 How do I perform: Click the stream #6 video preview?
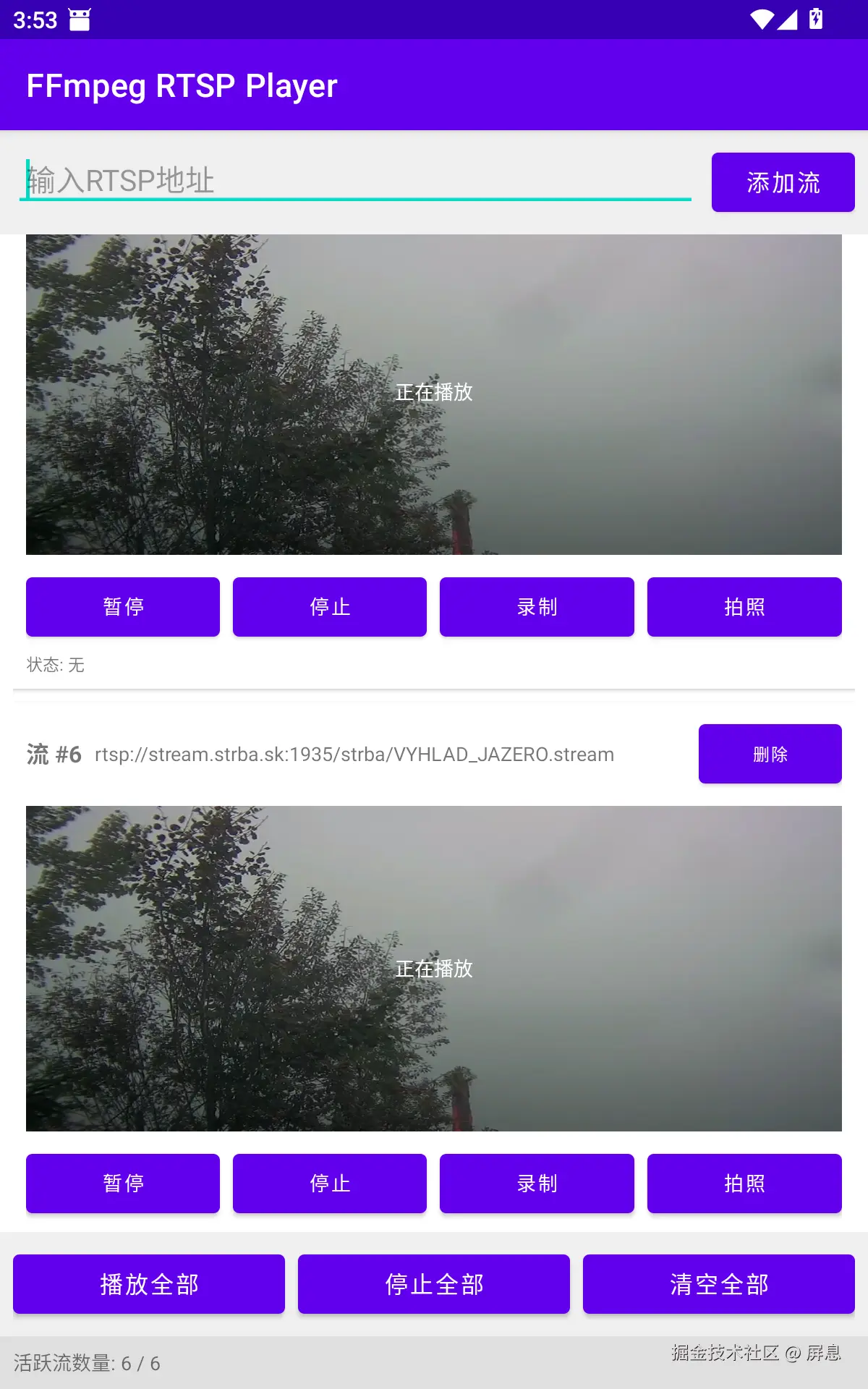tap(433, 969)
